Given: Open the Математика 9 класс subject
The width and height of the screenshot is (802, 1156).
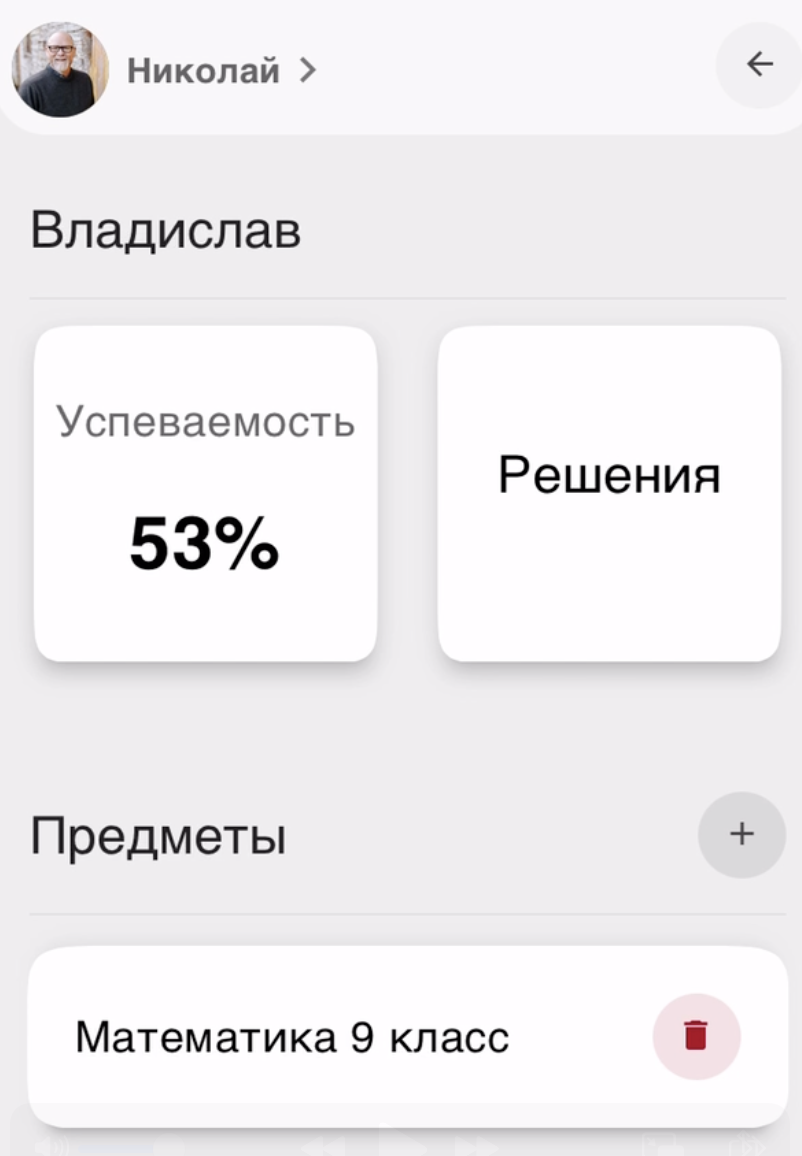Looking at the screenshot, I should [x=292, y=1037].
